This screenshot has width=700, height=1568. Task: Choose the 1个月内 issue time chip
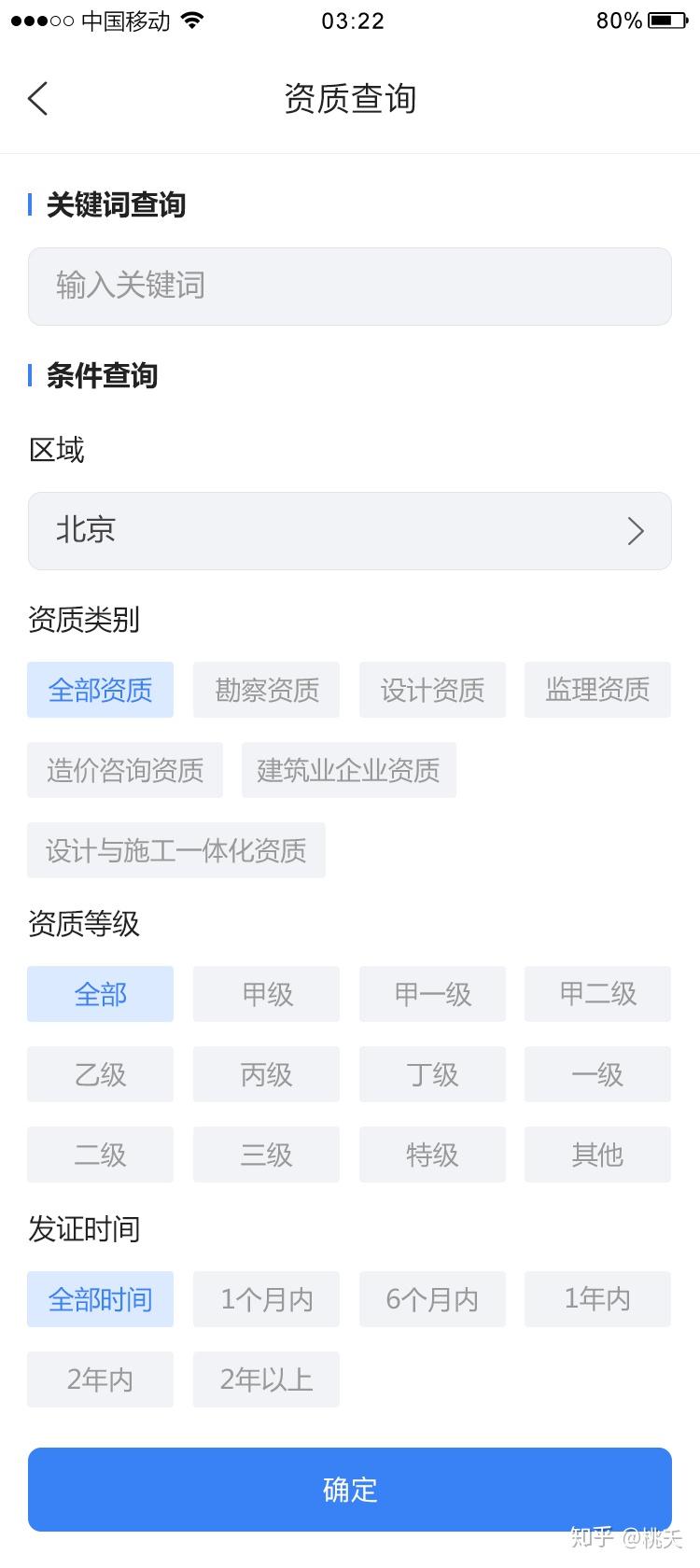[266, 1299]
